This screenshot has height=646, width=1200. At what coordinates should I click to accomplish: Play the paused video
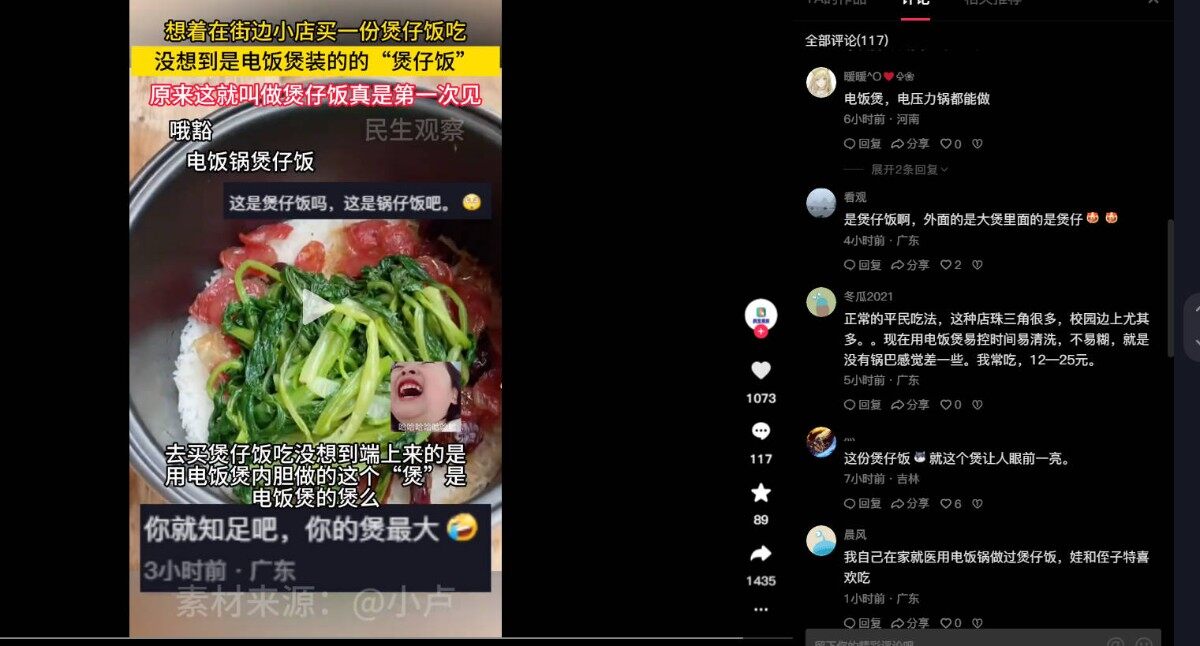(316, 308)
